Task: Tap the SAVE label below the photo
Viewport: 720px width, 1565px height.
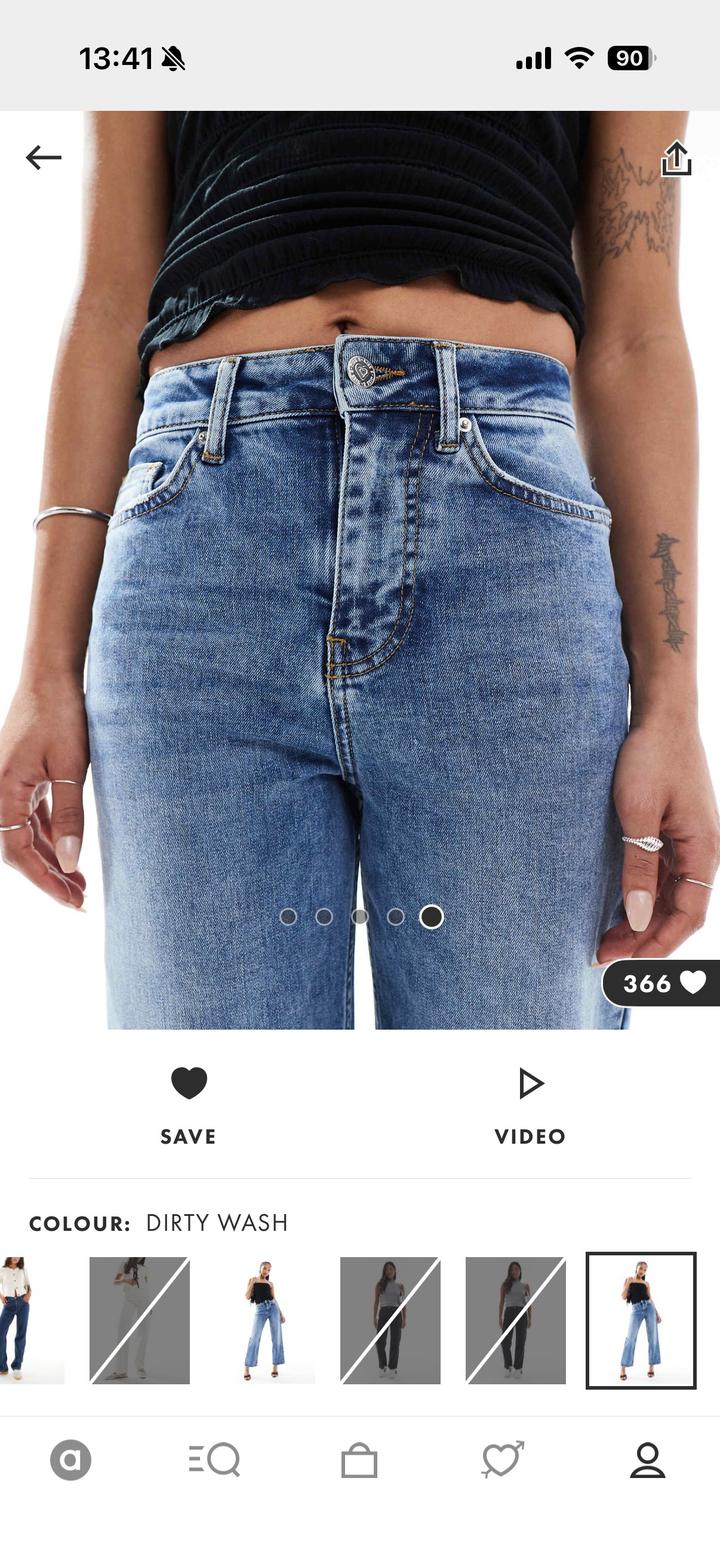Action: tap(187, 1136)
